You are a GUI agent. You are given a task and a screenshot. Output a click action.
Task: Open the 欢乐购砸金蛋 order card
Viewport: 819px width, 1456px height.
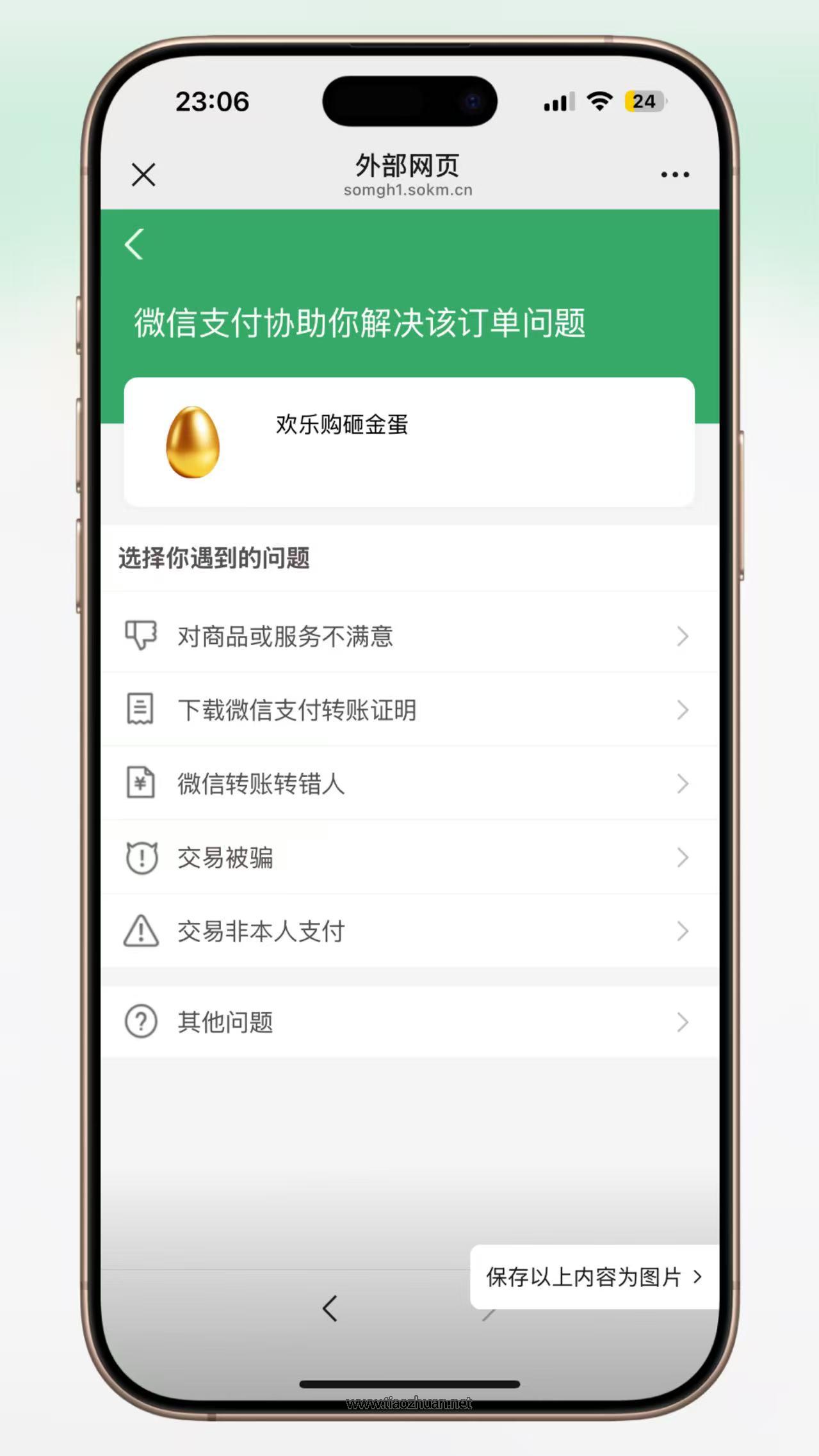click(x=409, y=442)
